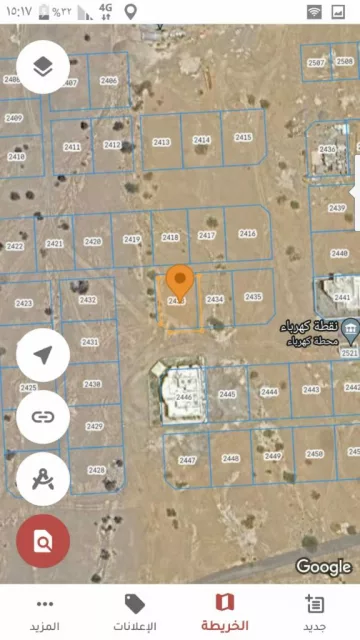This screenshot has width=360, height=640.
Task: Select the الخريطة tab
Action: point(225,613)
